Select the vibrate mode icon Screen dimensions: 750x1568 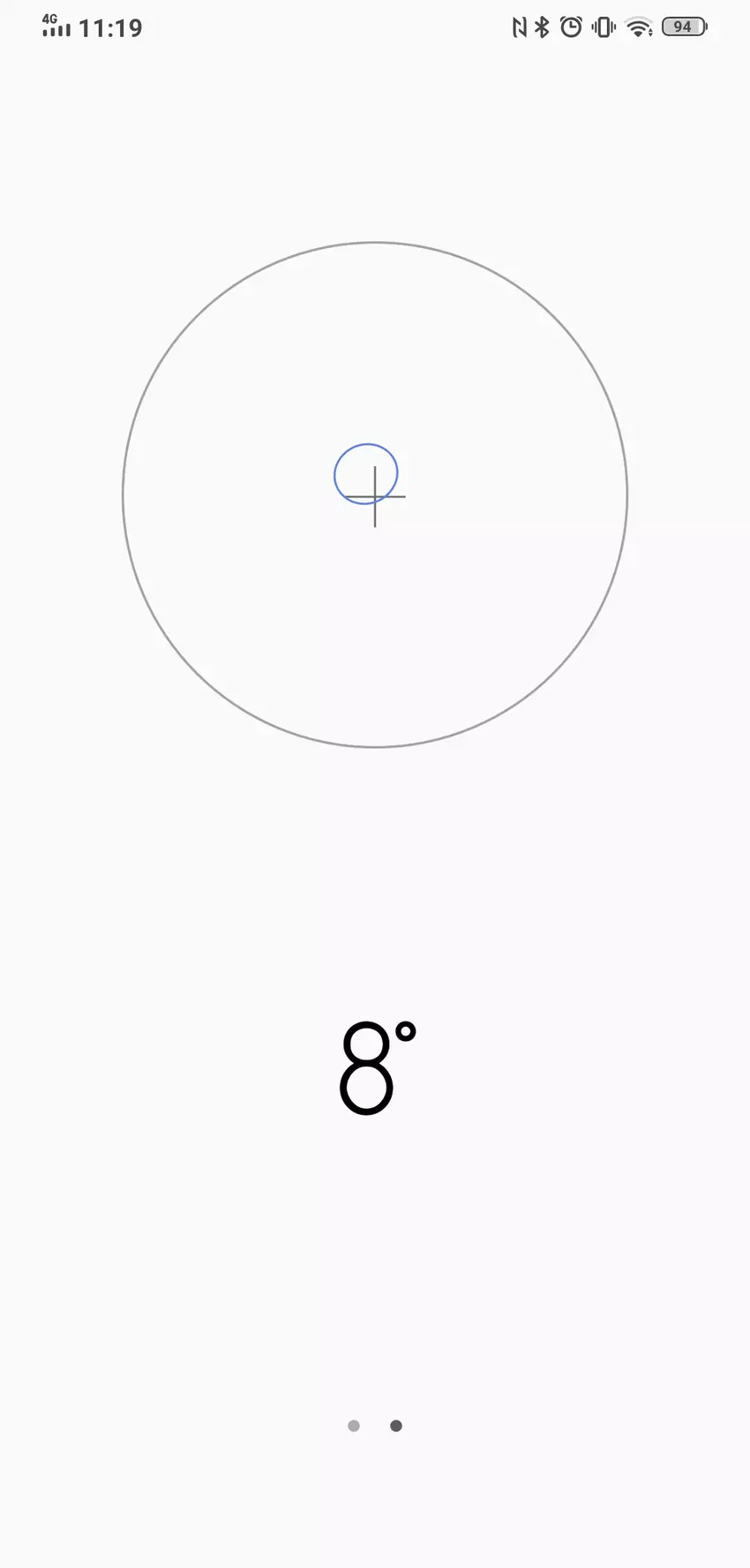(x=602, y=26)
